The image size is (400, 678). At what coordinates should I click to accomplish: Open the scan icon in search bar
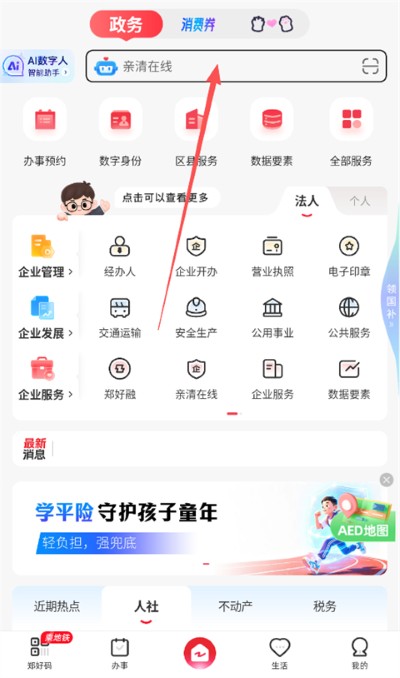click(x=370, y=66)
